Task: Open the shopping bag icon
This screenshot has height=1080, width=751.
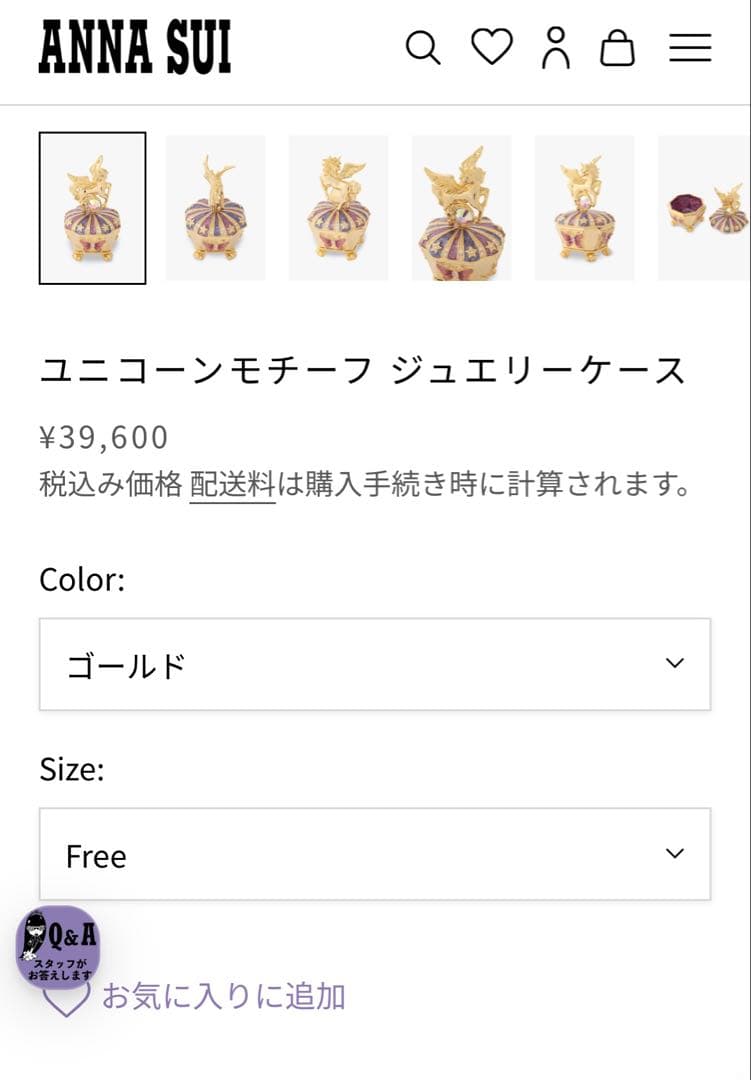Action: pyautogui.click(x=618, y=46)
